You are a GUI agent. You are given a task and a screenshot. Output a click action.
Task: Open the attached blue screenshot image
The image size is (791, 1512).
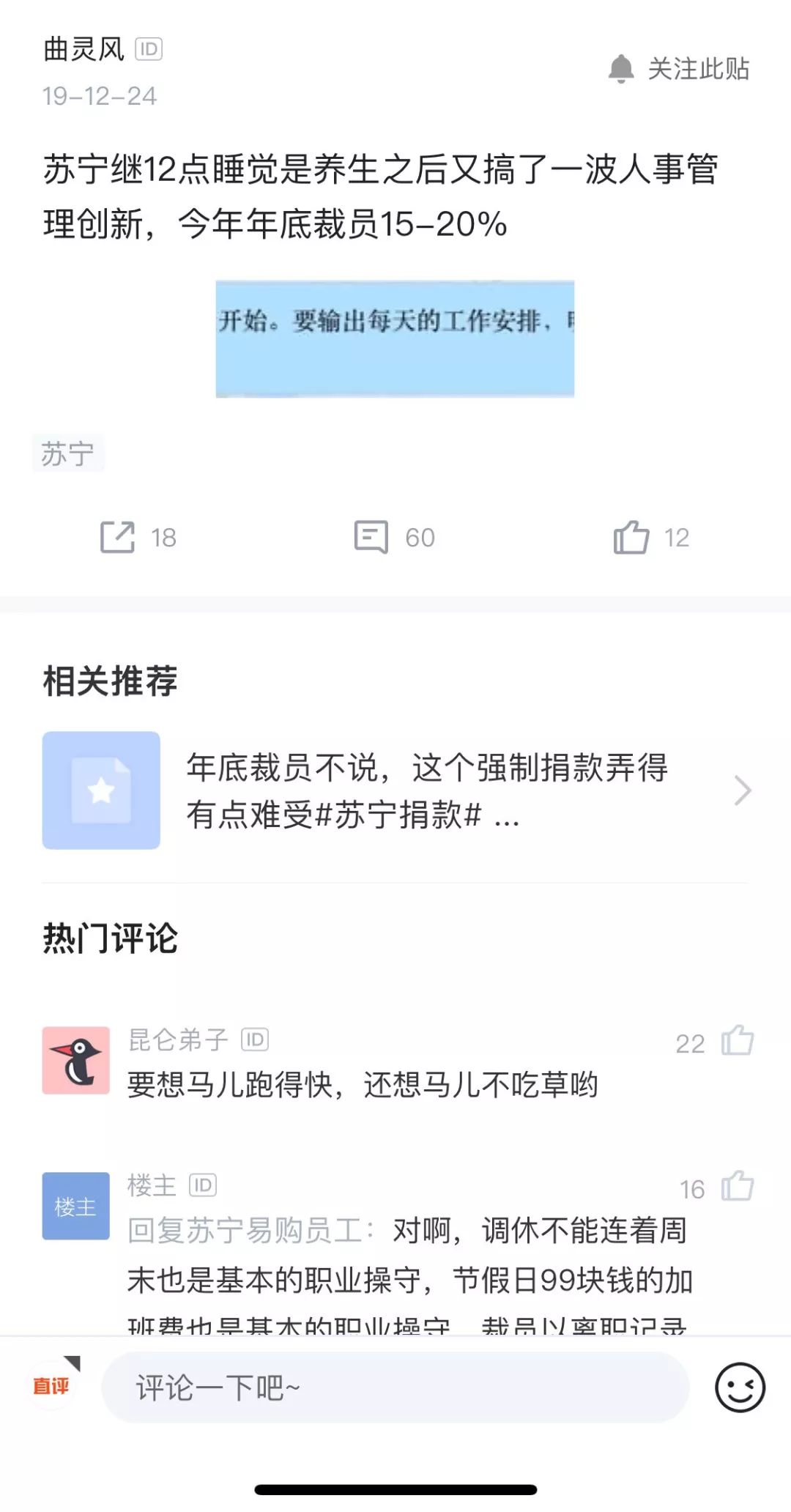[395, 337]
